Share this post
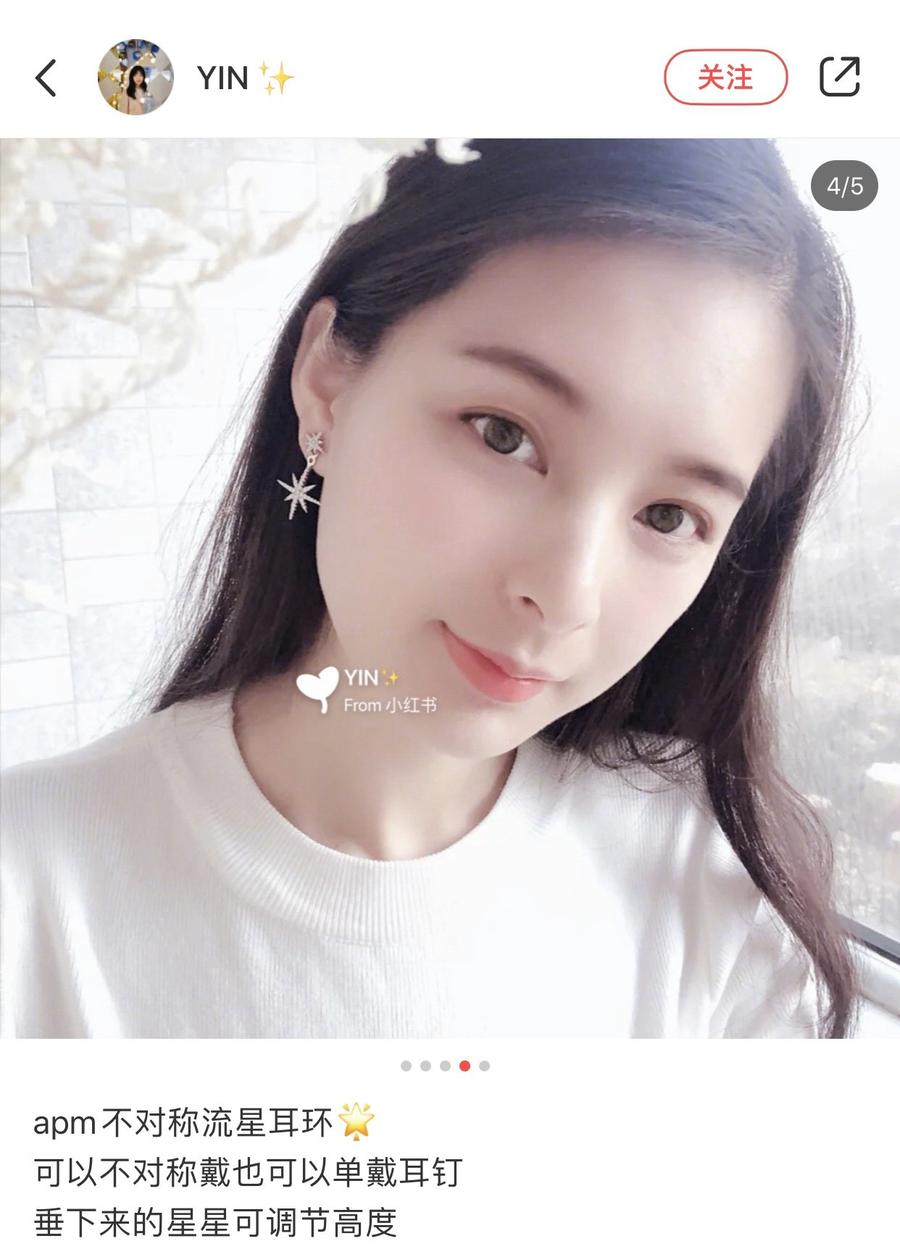The height and width of the screenshot is (1257, 900). (840, 77)
